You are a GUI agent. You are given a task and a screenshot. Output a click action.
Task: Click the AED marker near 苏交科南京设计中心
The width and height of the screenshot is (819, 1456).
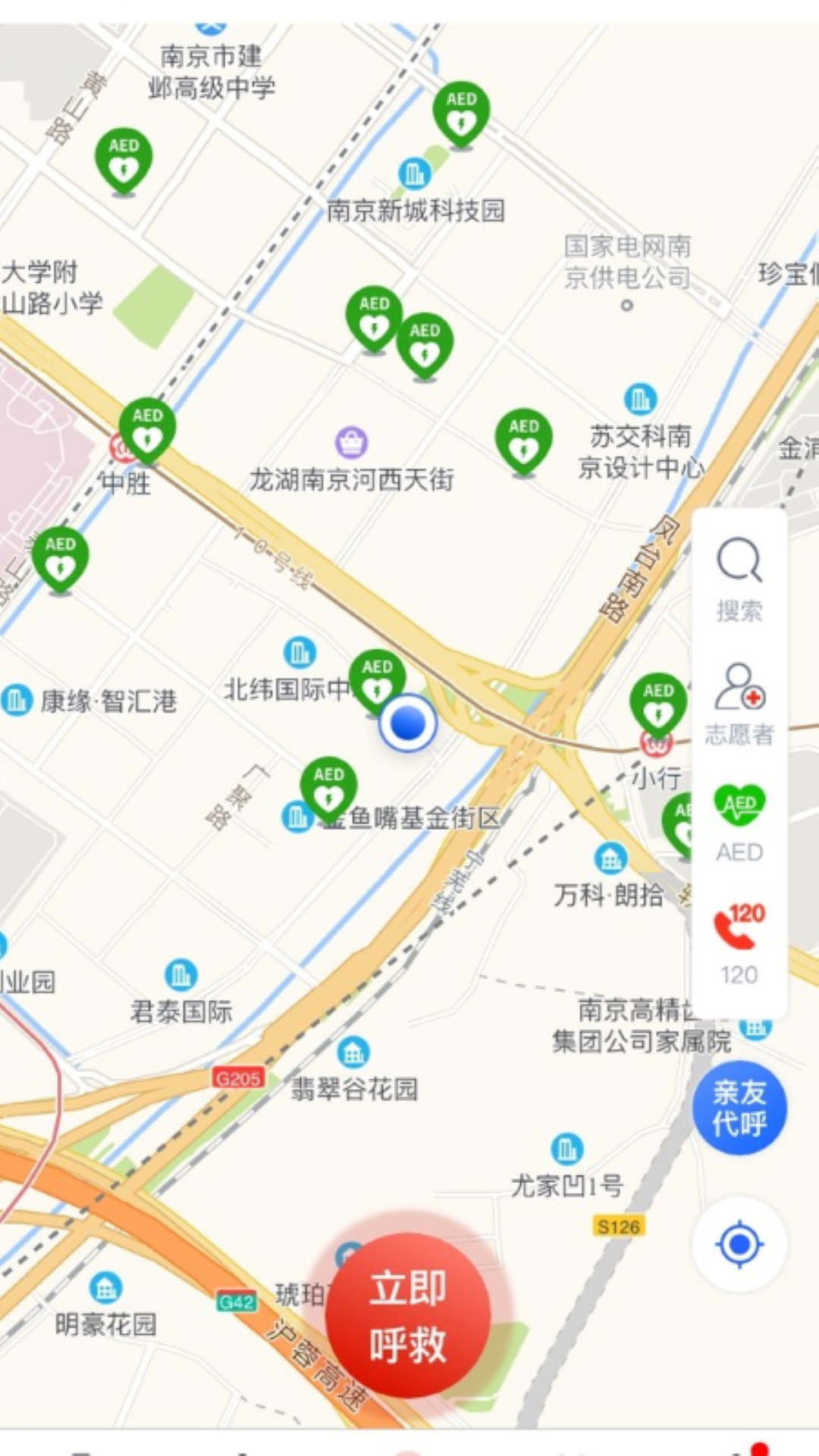[x=522, y=438]
